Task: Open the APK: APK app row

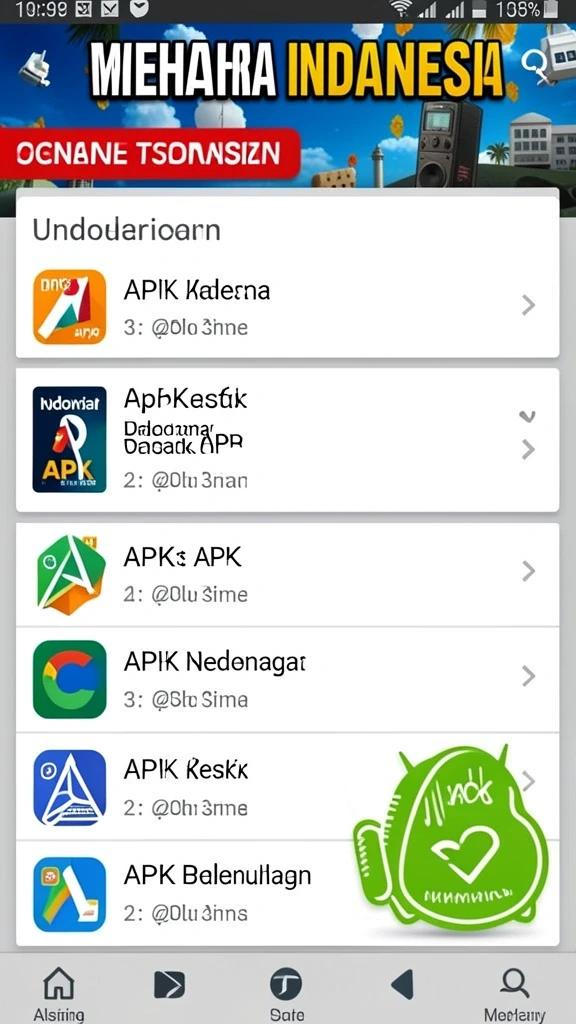Action: 287,574
